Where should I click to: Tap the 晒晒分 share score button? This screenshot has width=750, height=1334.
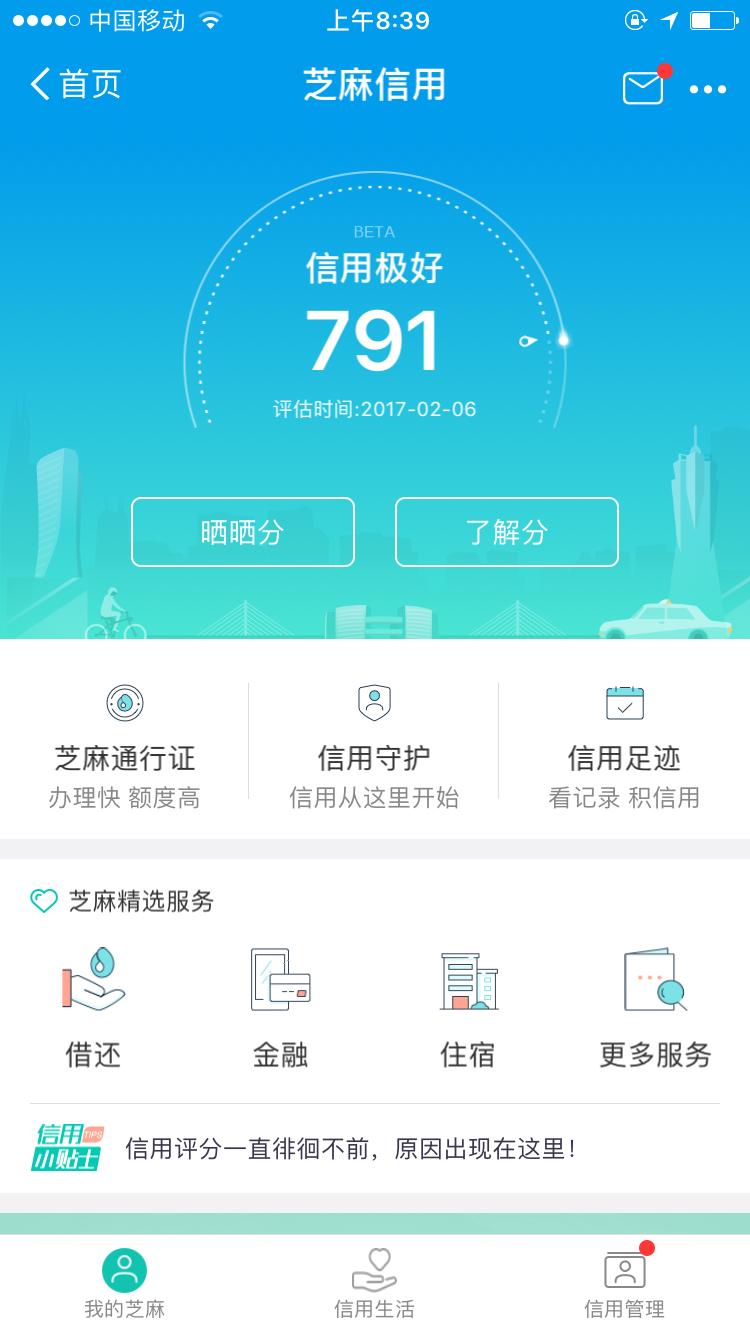click(242, 531)
